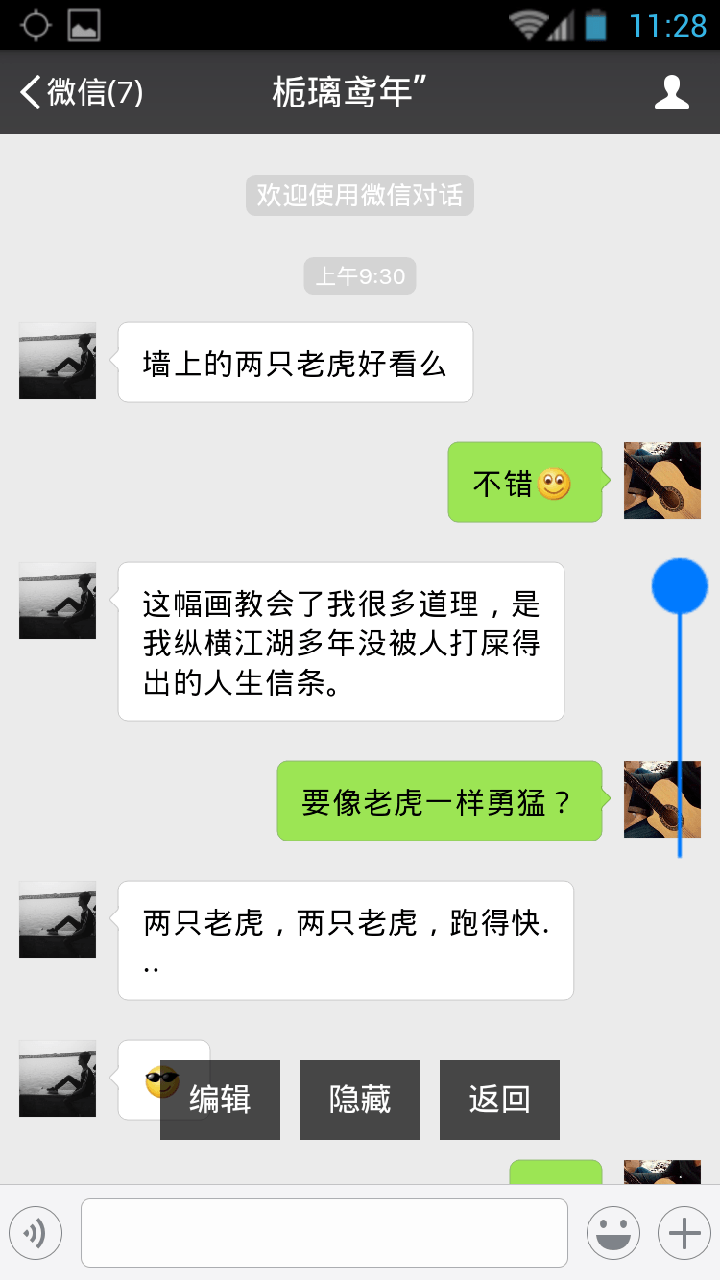Screen dimensions: 720x1280
Task: Select the 不错 green message bubble
Action: pos(525,481)
